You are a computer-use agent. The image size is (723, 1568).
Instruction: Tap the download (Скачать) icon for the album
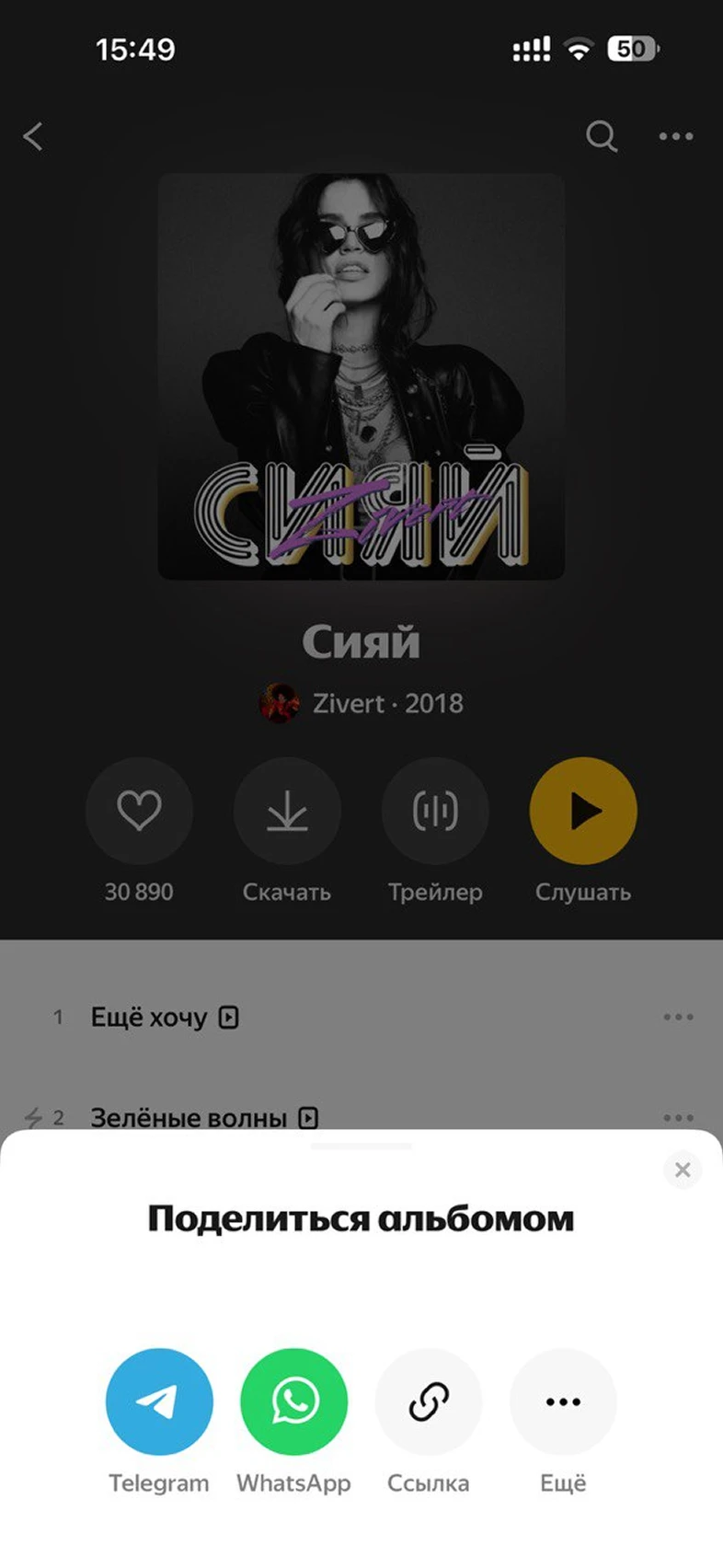[x=287, y=811]
